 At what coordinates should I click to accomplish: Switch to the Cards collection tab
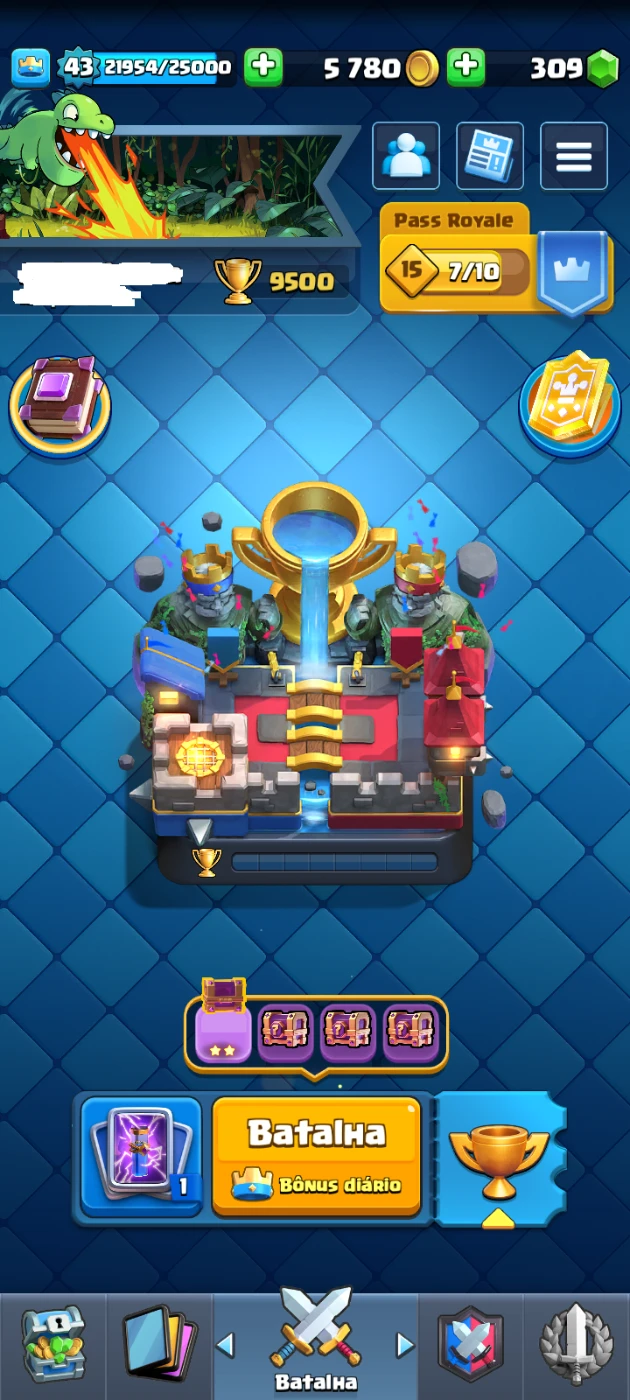pos(159,1345)
